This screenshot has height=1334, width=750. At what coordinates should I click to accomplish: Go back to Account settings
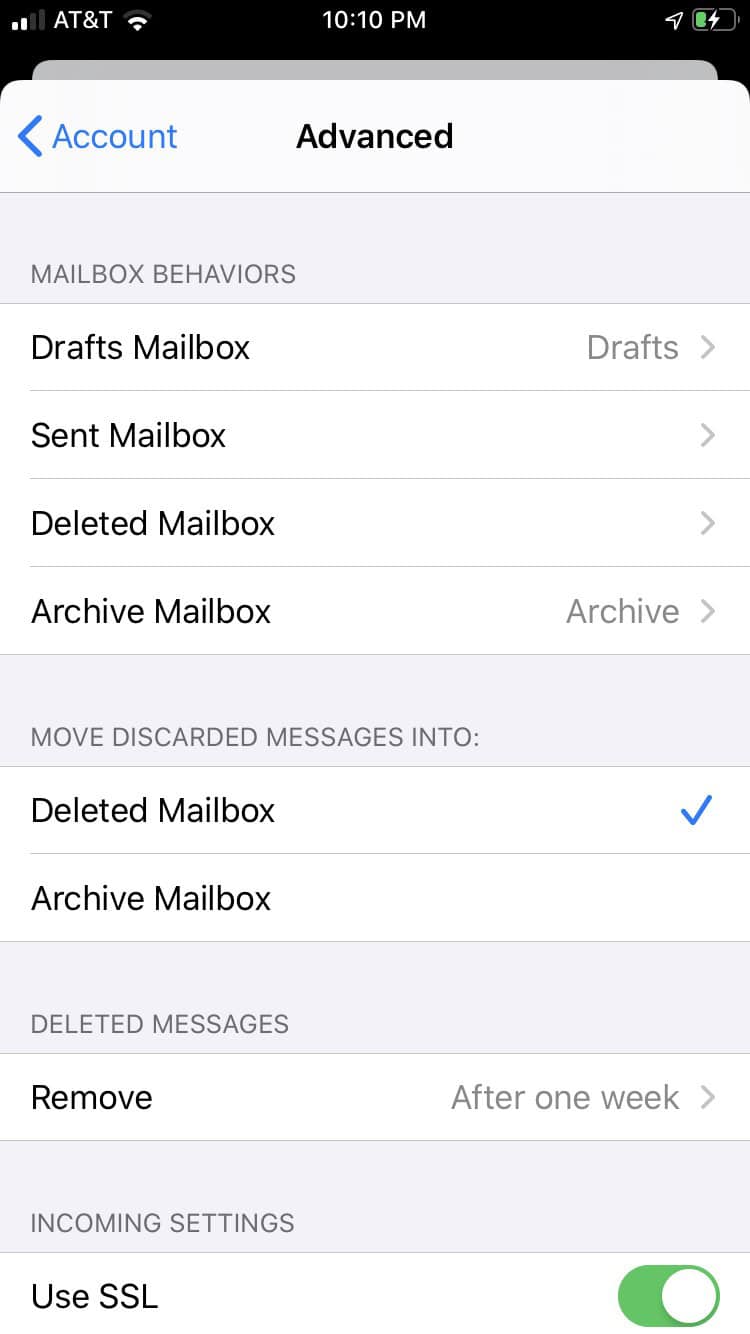pyautogui.click(x=98, y=136)
